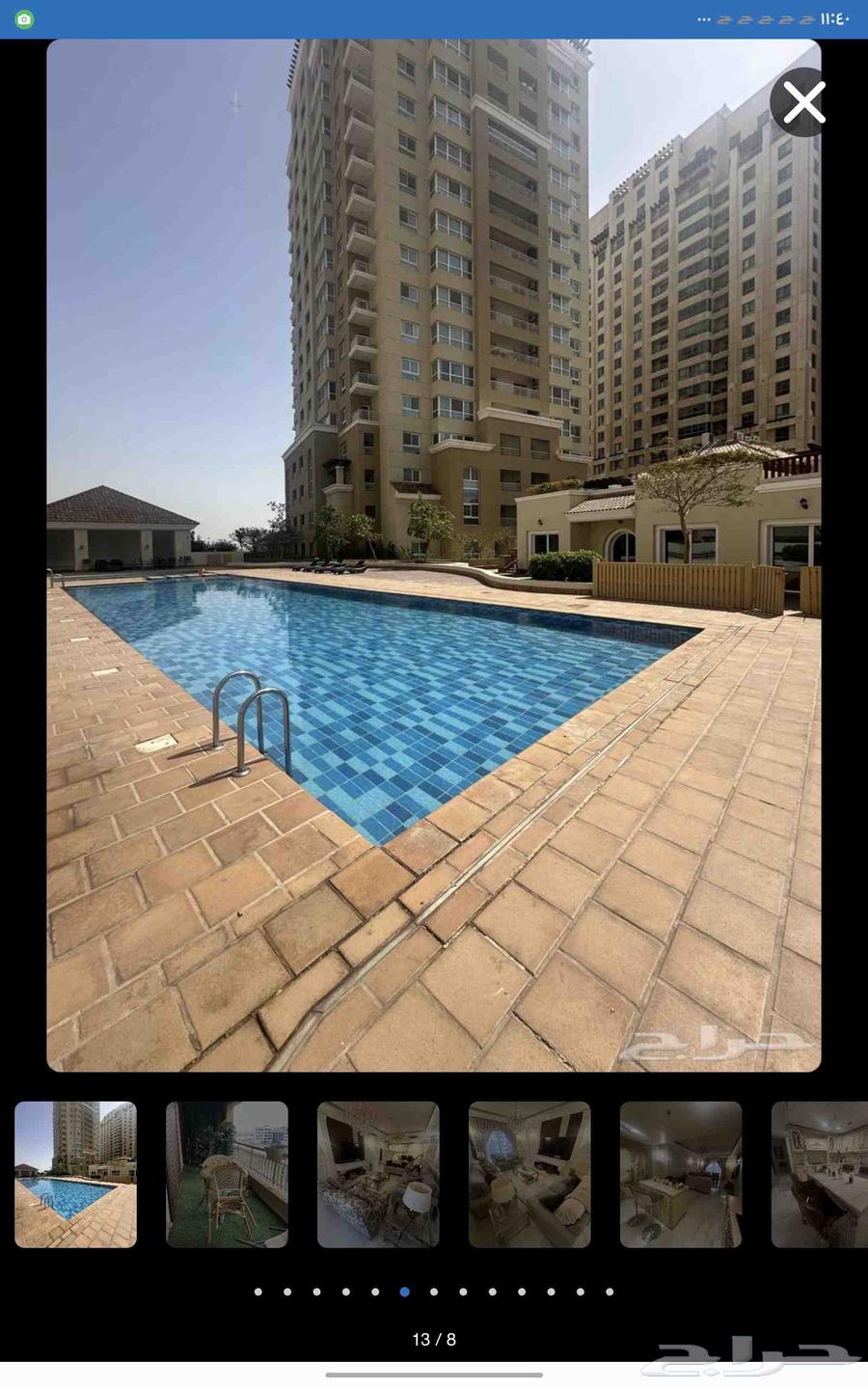Select the swimming pool thumbnail
868x1389 pixels.
pos(75,1174)
